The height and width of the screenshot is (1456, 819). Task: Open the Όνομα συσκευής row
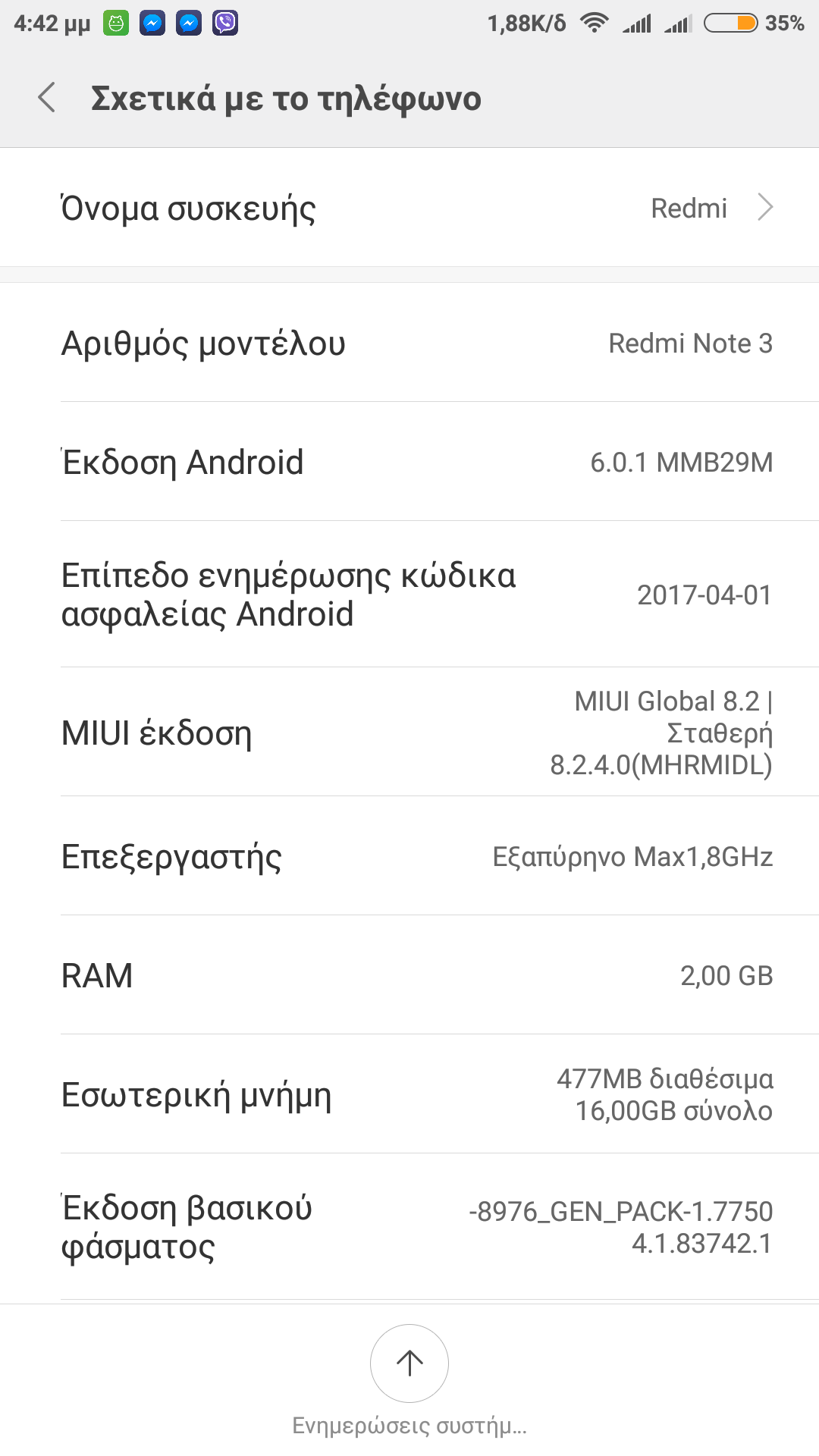[409, 208]
